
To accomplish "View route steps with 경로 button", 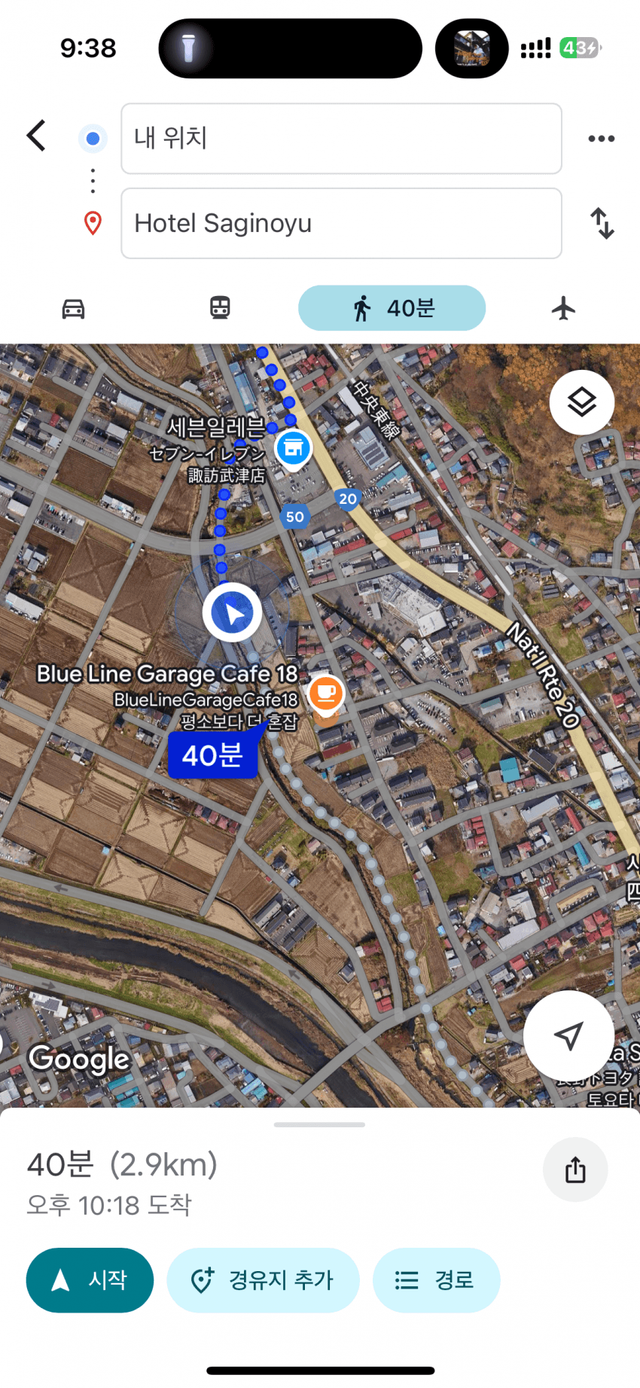I will coord(436,1280).
